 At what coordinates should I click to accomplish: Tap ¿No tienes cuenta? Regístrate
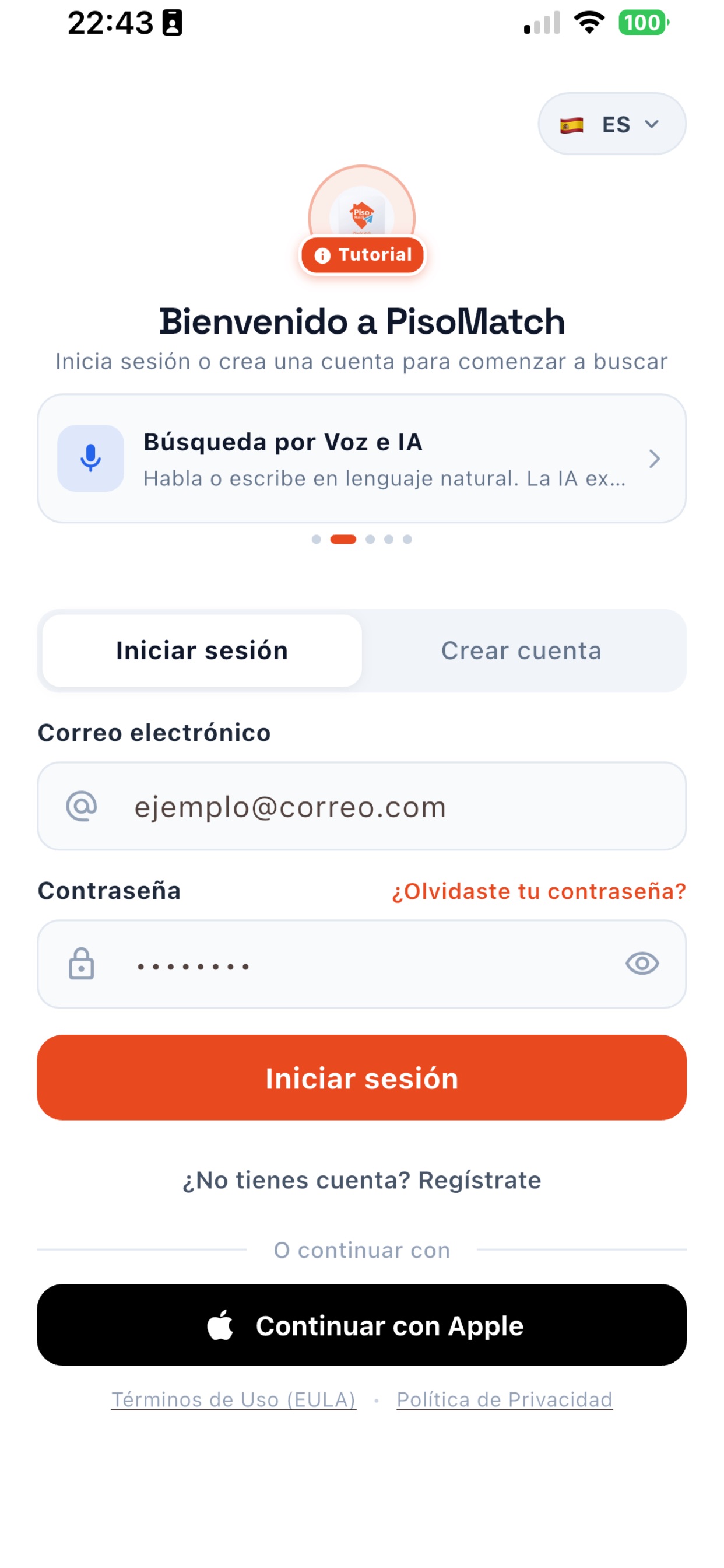tap(362, 1180)
